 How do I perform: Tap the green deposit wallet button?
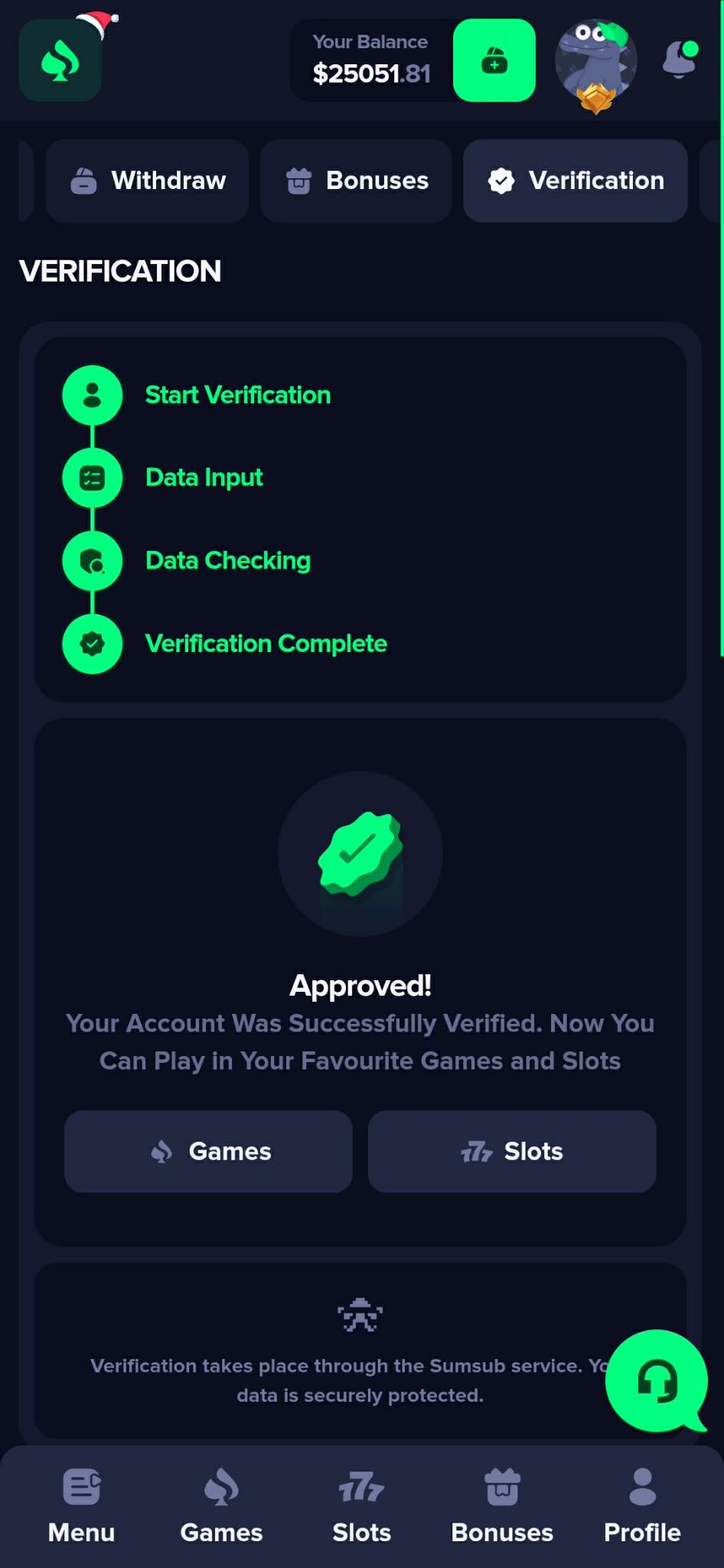494,60
